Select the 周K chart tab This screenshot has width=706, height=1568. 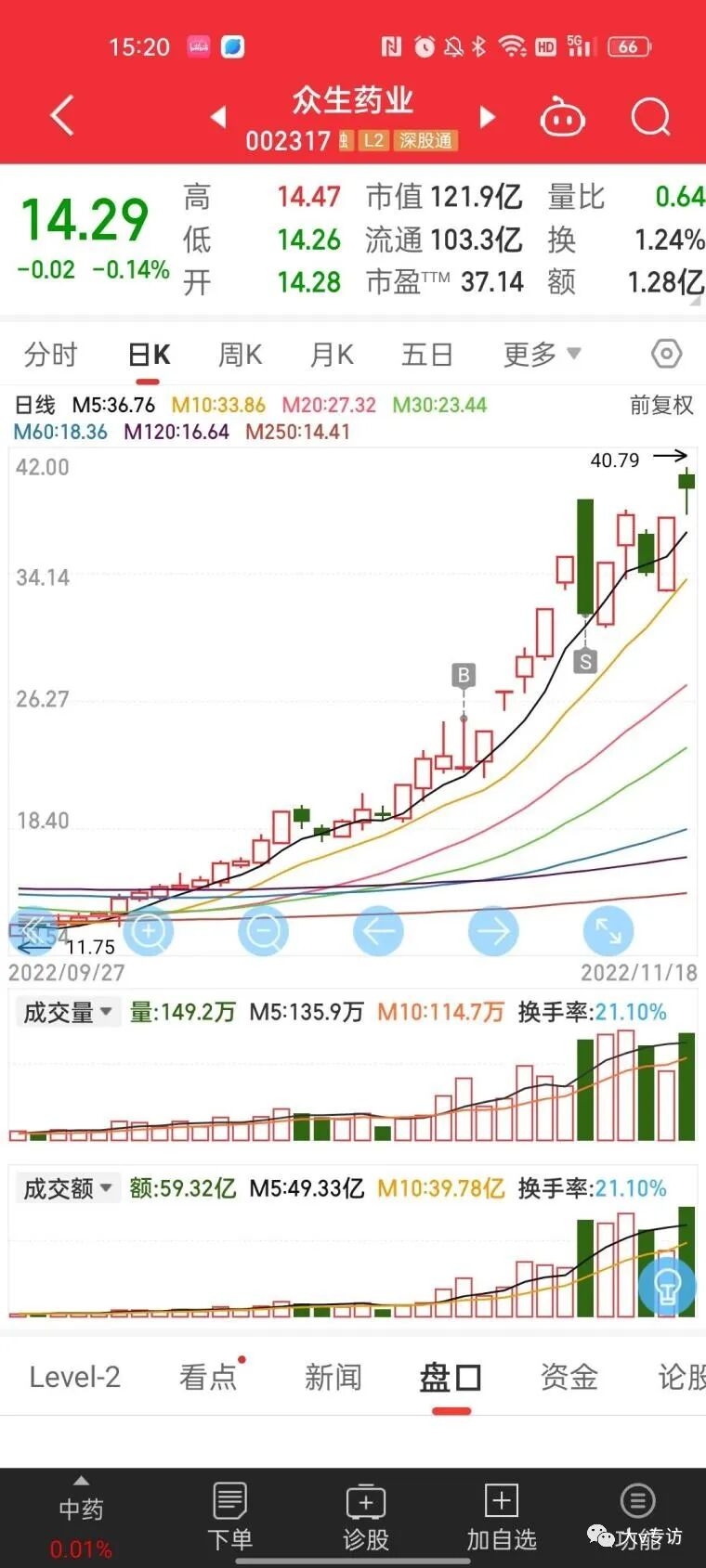240,355
